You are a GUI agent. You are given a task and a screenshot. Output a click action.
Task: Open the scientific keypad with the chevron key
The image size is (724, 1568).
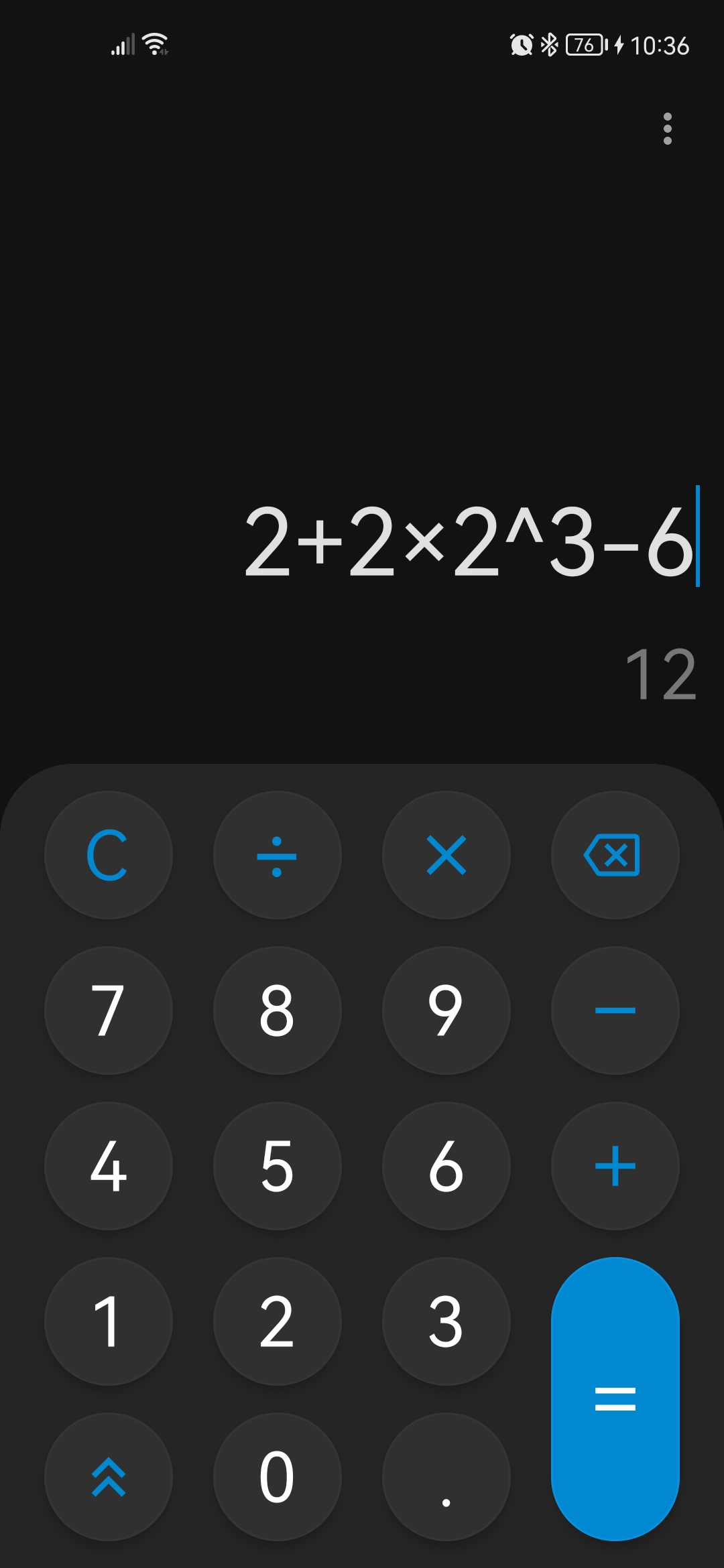(x=109, y=1477)
